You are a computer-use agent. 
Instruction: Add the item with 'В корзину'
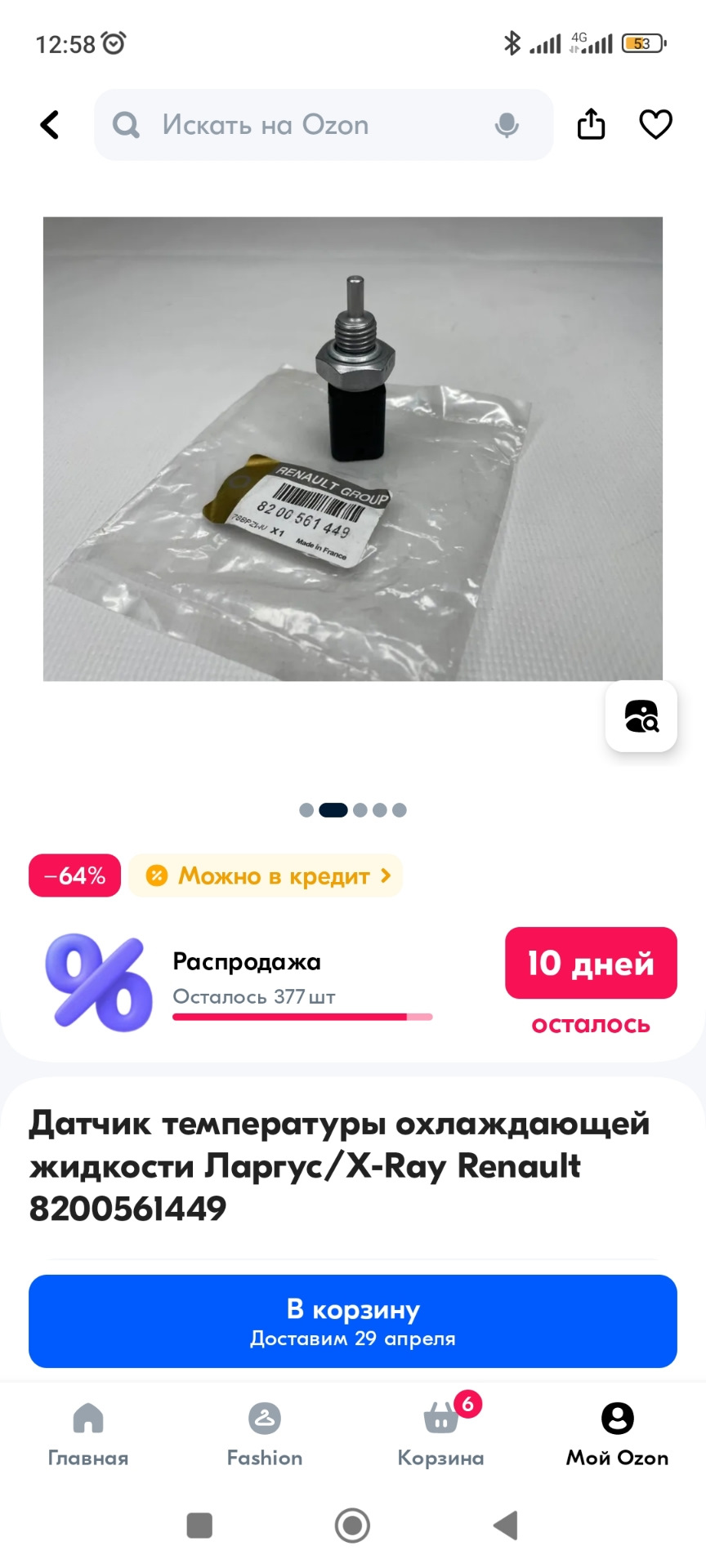[352, 1321]
